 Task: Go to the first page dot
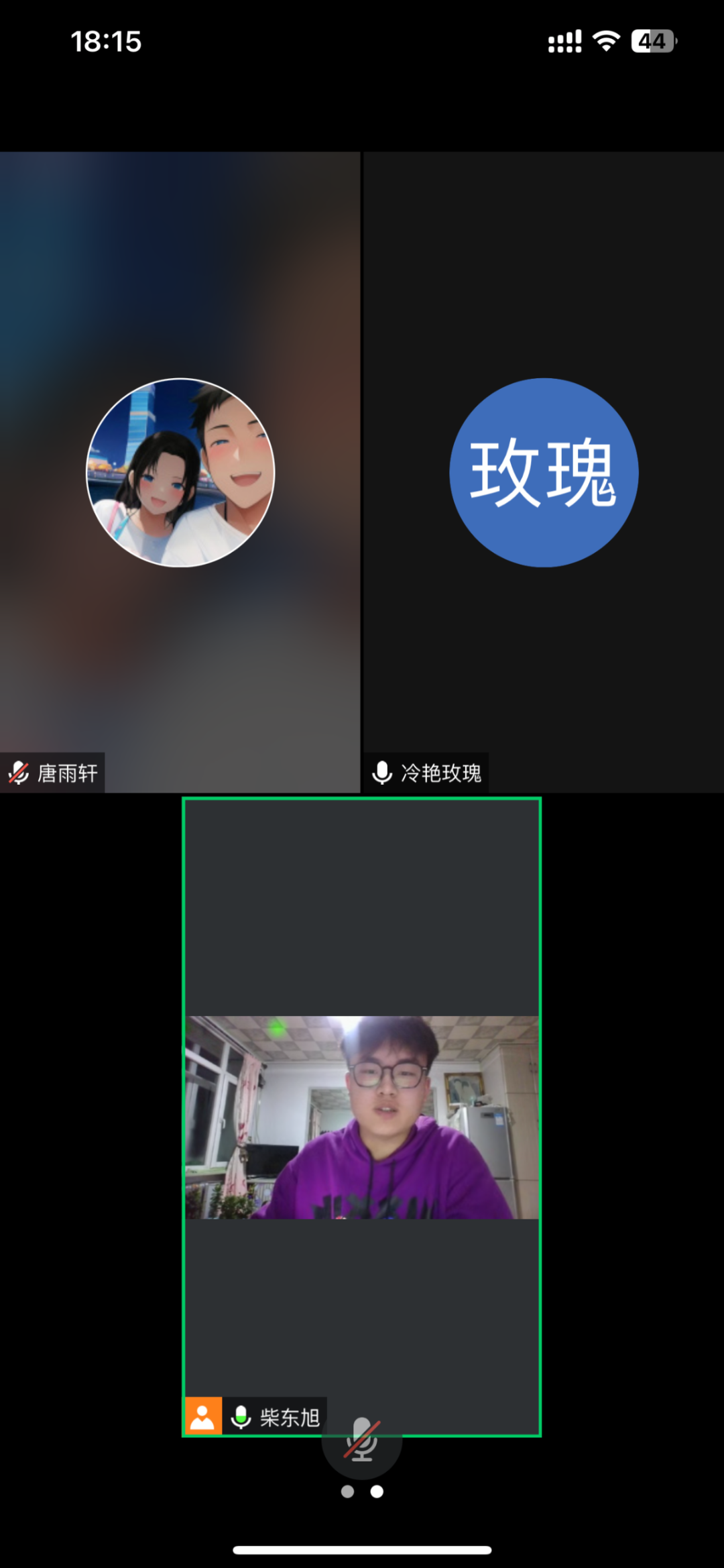pos(347,1492)
